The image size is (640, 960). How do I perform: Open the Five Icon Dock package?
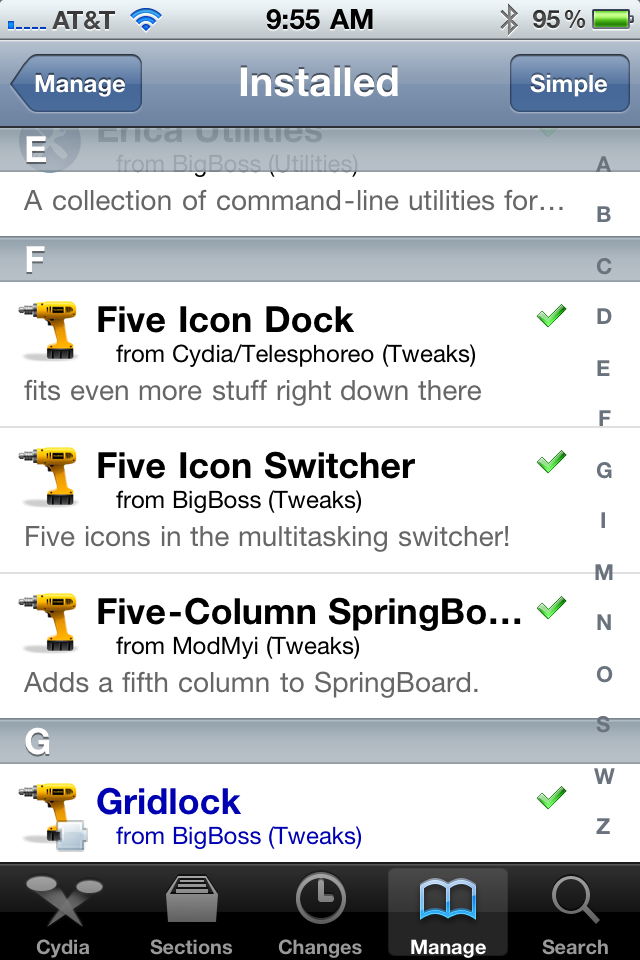point(280,354)
